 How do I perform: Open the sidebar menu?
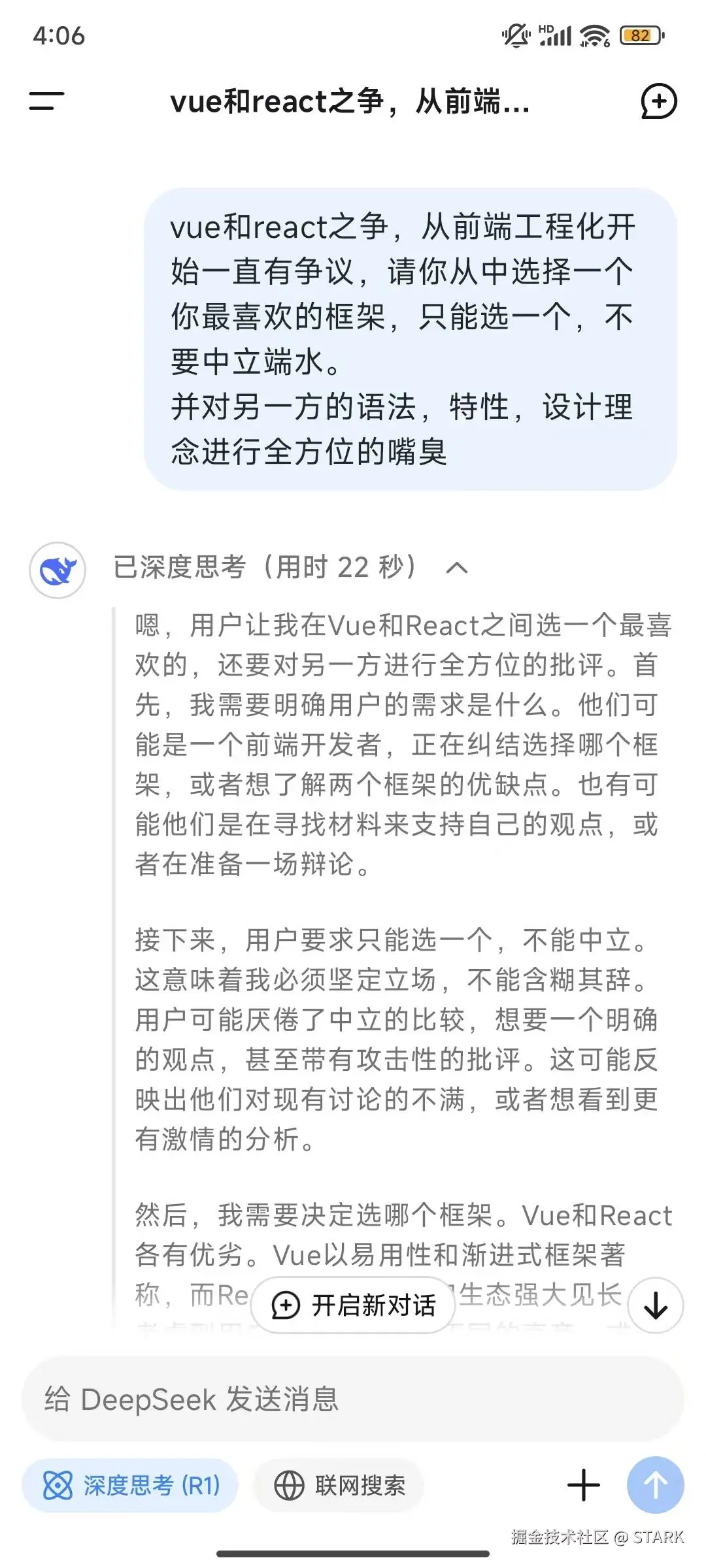tap(46, 101)
